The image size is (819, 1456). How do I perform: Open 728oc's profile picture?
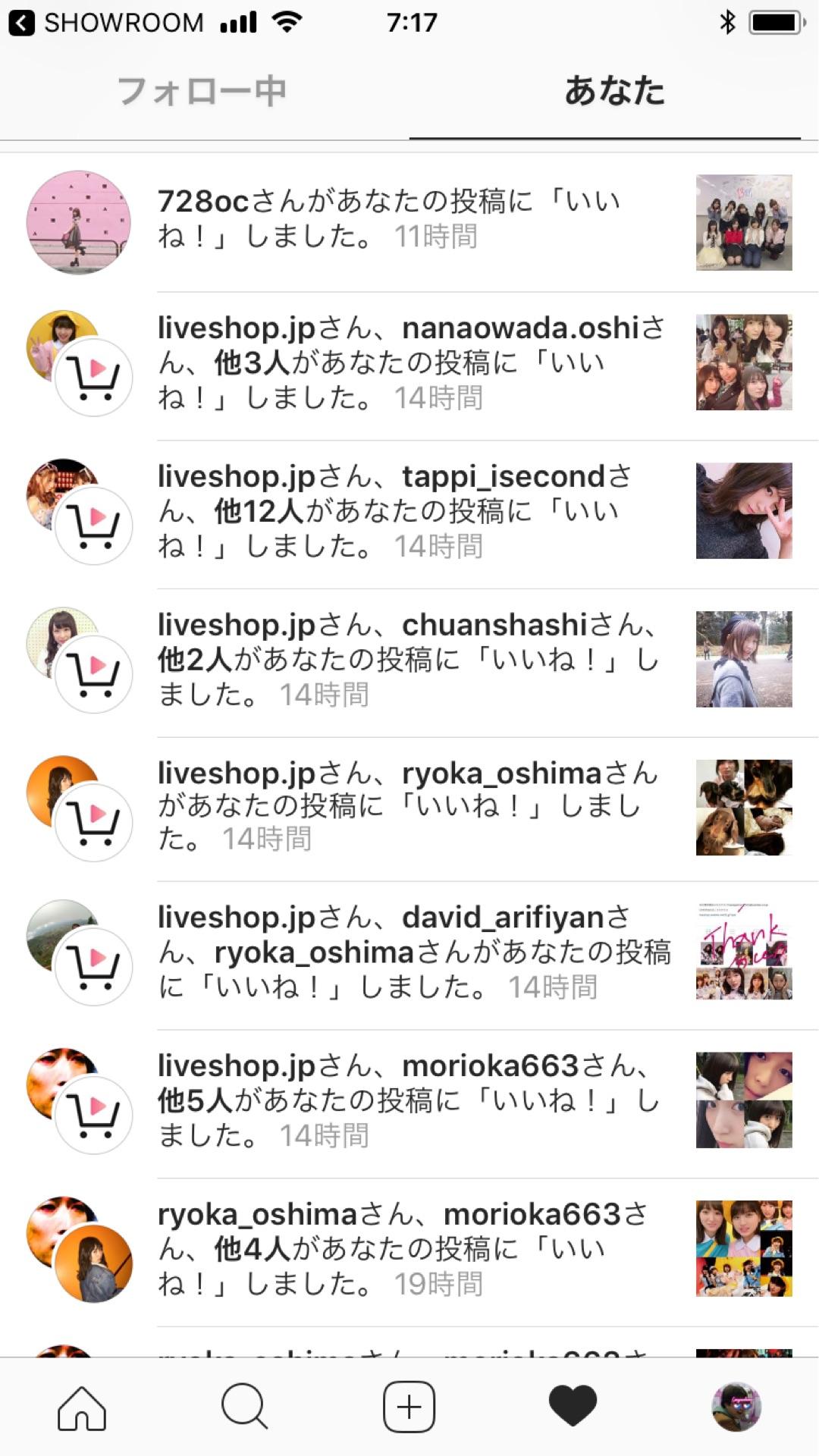[79, 222]
